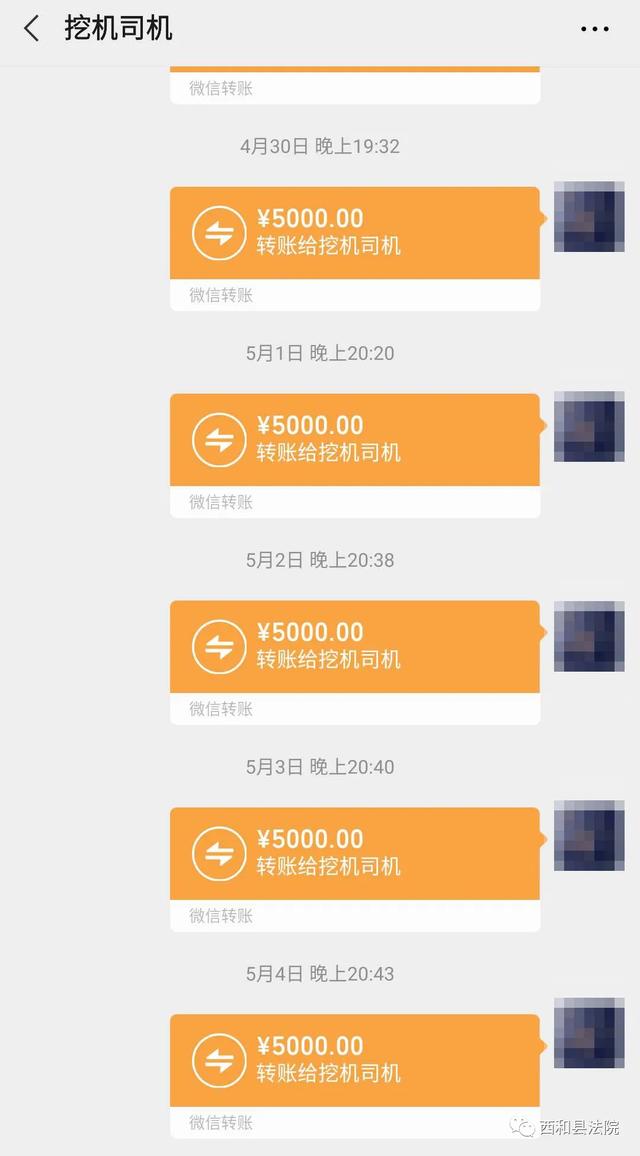This screenshot has height=1156, width=640.
Task: View the ¥5000 transfer sent 5月2日
Action: (x=355, y=662)
